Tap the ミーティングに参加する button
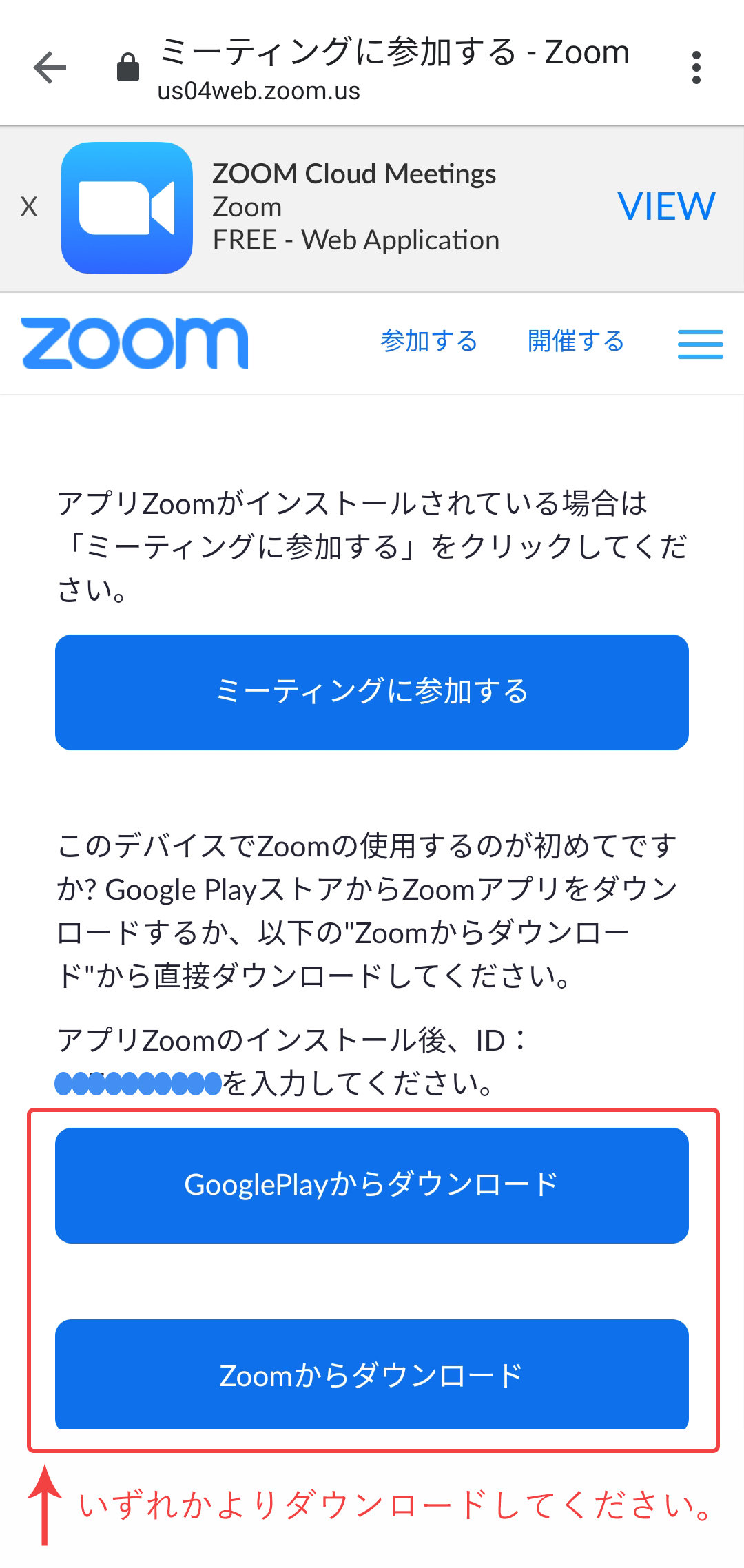Screen dimensions: 744x1568 click(372, 692)
